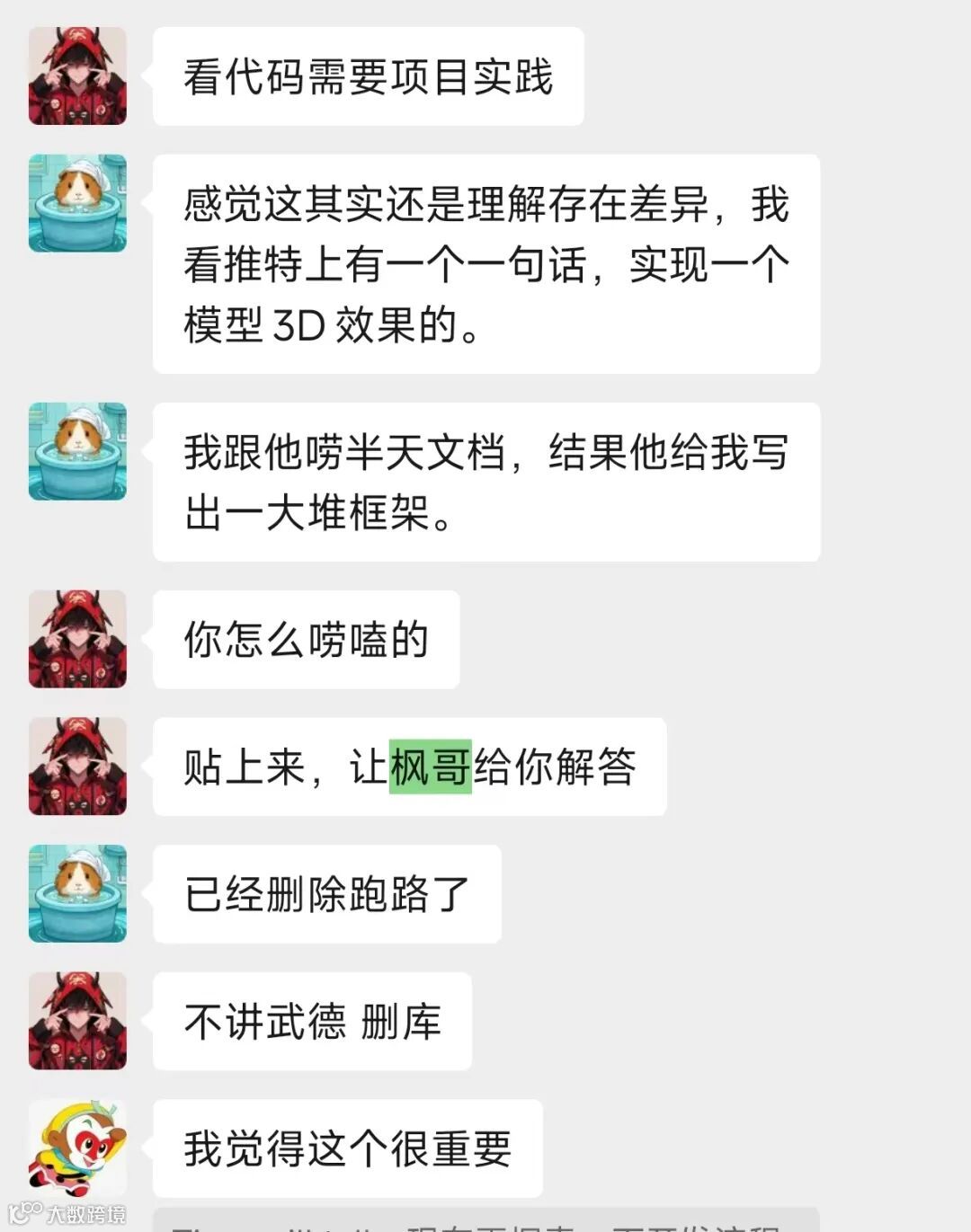Open the red avatar next to '不讲武德 删库'
971x1232 pixels.
click(x=76, y=1020)
